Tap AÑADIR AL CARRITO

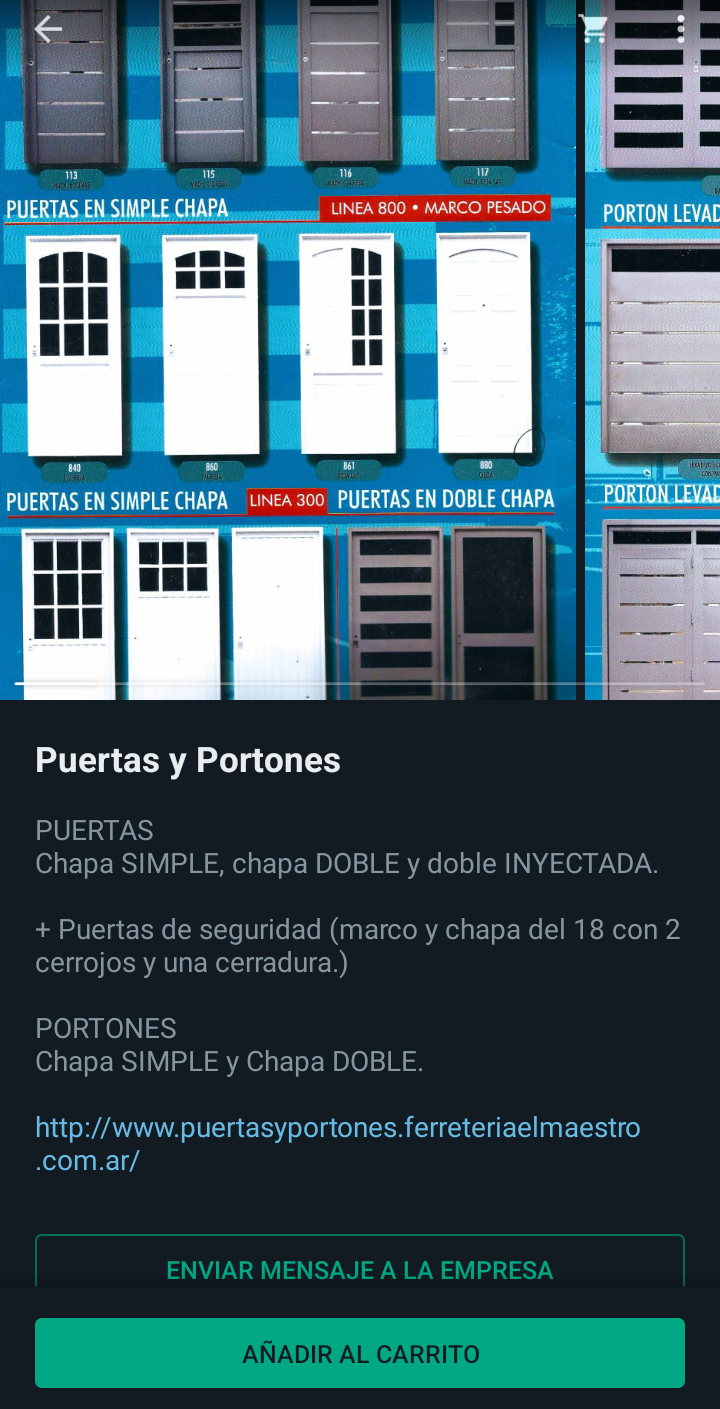[x=359, y=1353]
